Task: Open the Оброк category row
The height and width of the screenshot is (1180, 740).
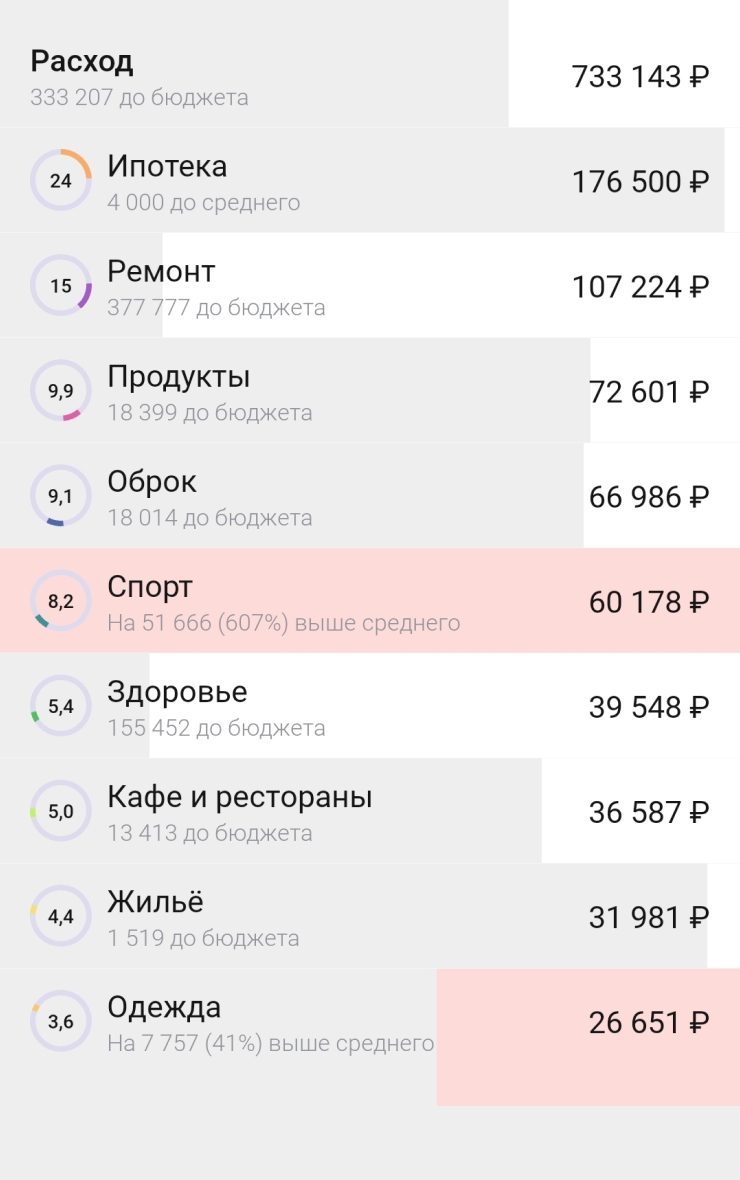Action: [x=370, y=497]
